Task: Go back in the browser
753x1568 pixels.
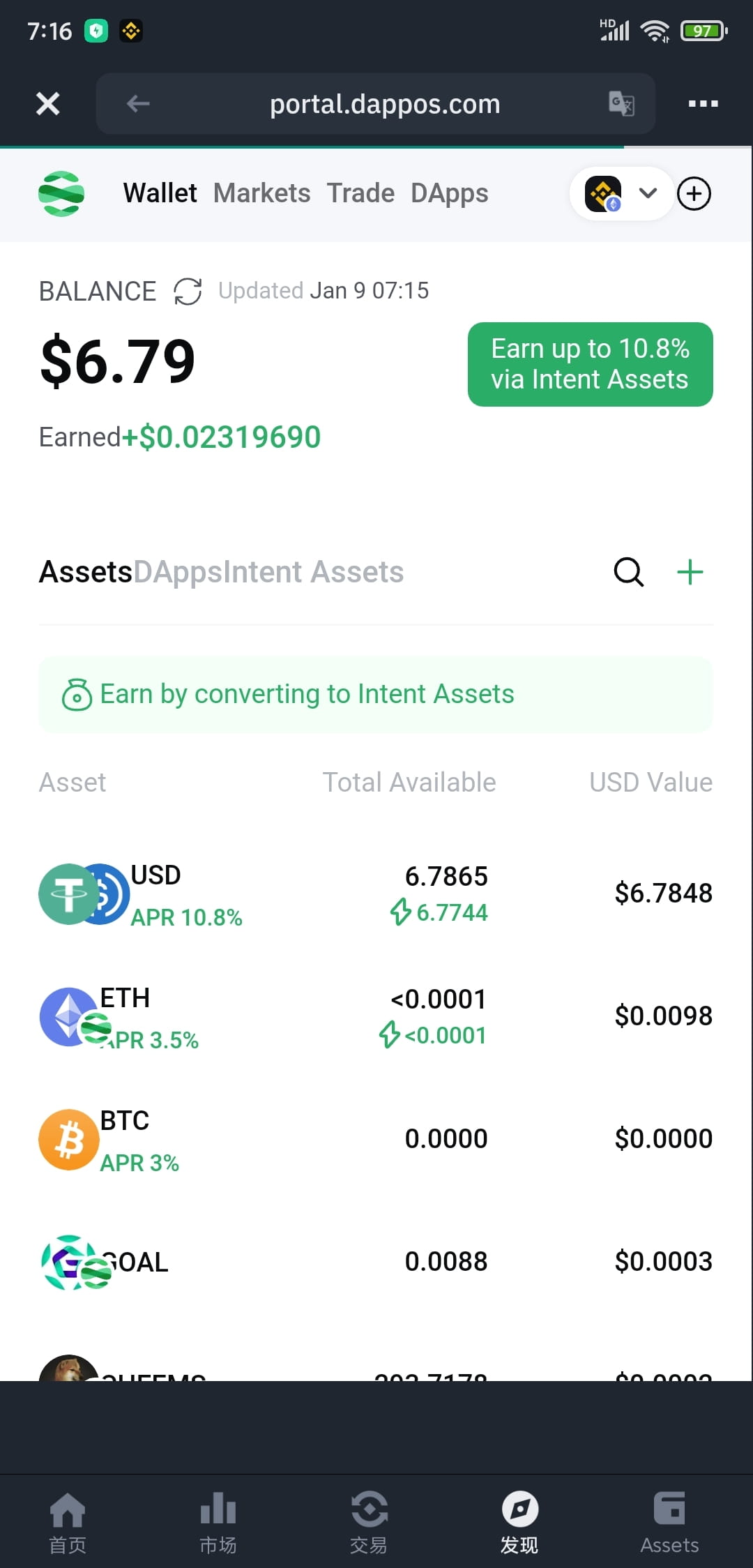Action: [x=138, y=104]
